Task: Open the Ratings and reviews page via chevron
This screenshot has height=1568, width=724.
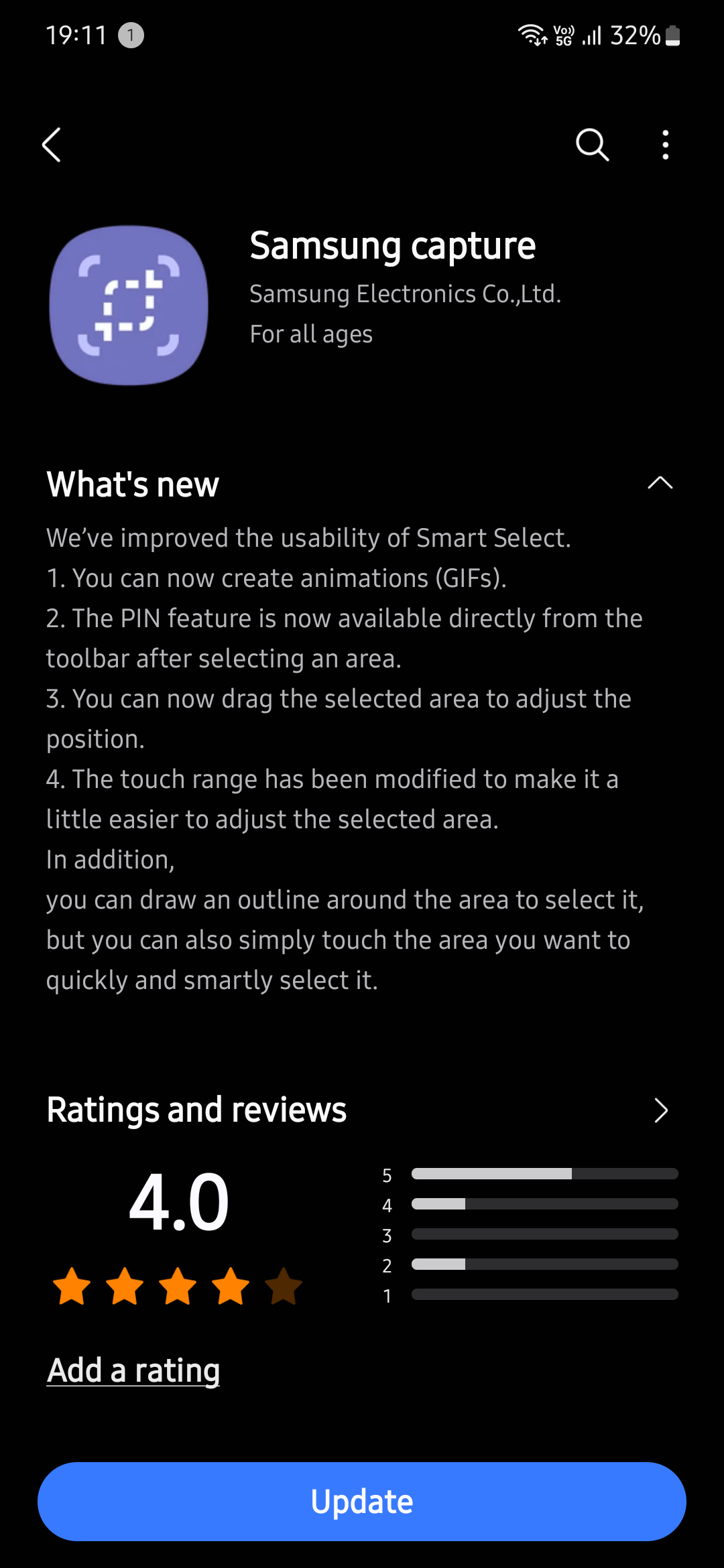Action: (660, 1110)
